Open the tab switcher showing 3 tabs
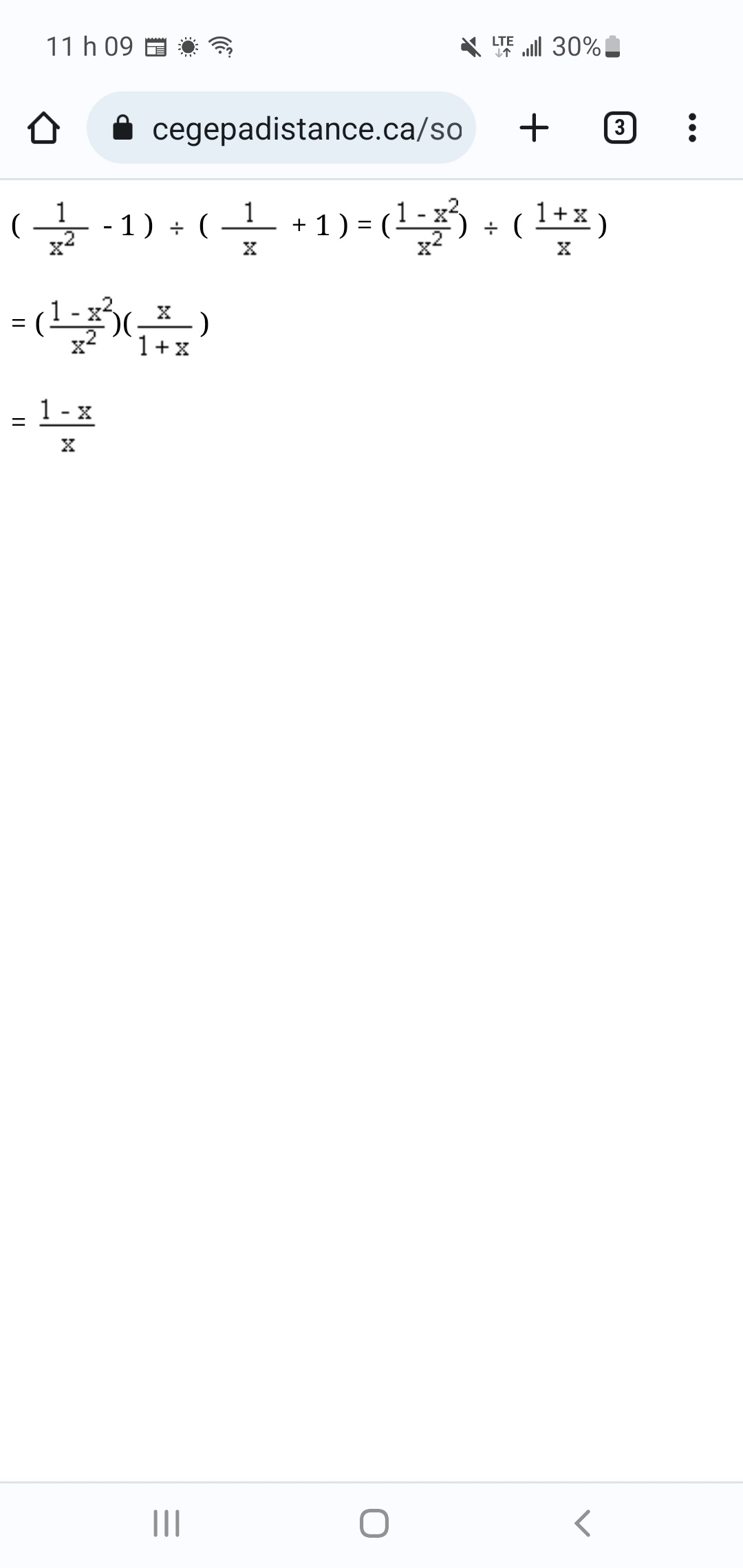The image size is (743, 1568). pos(619,128)
